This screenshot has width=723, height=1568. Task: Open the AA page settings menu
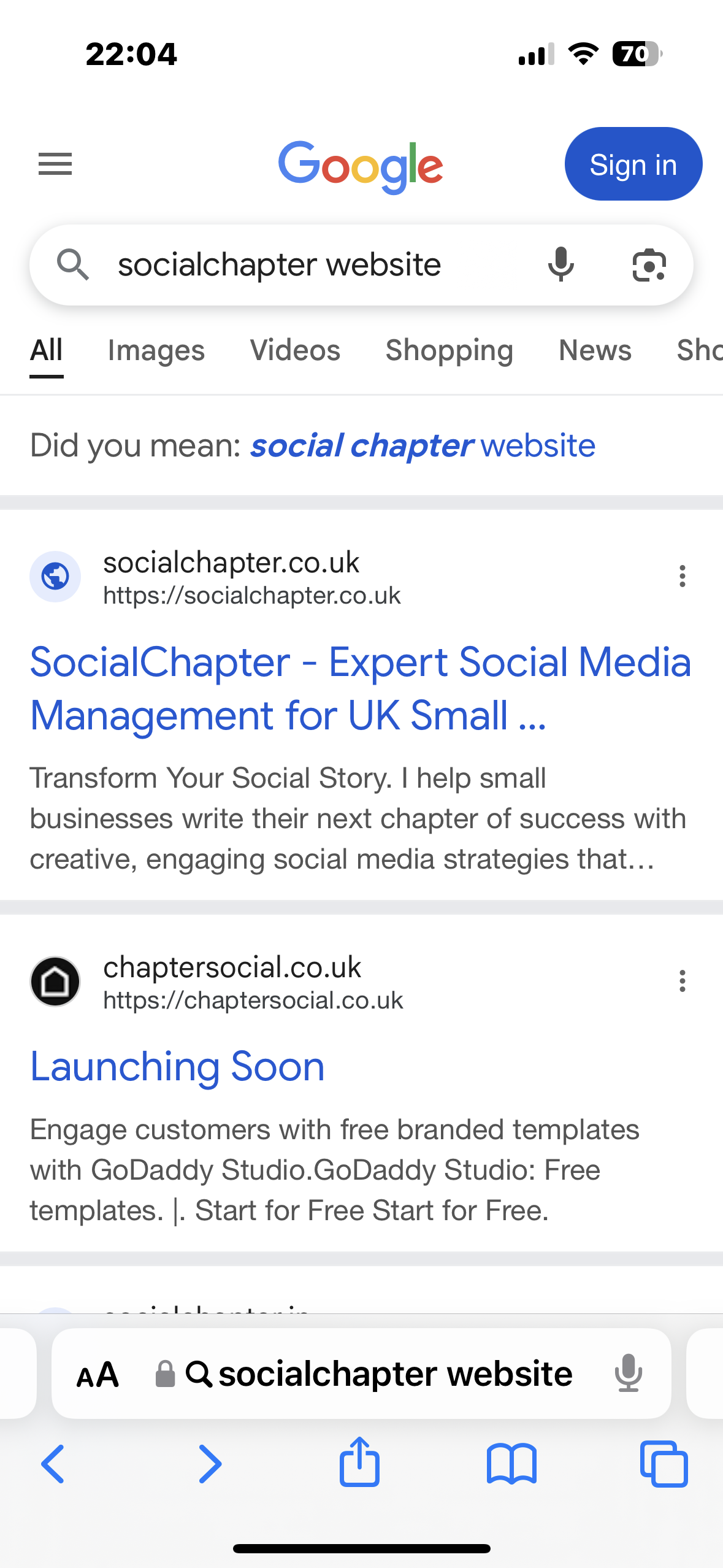click(x=98, y=1375)
